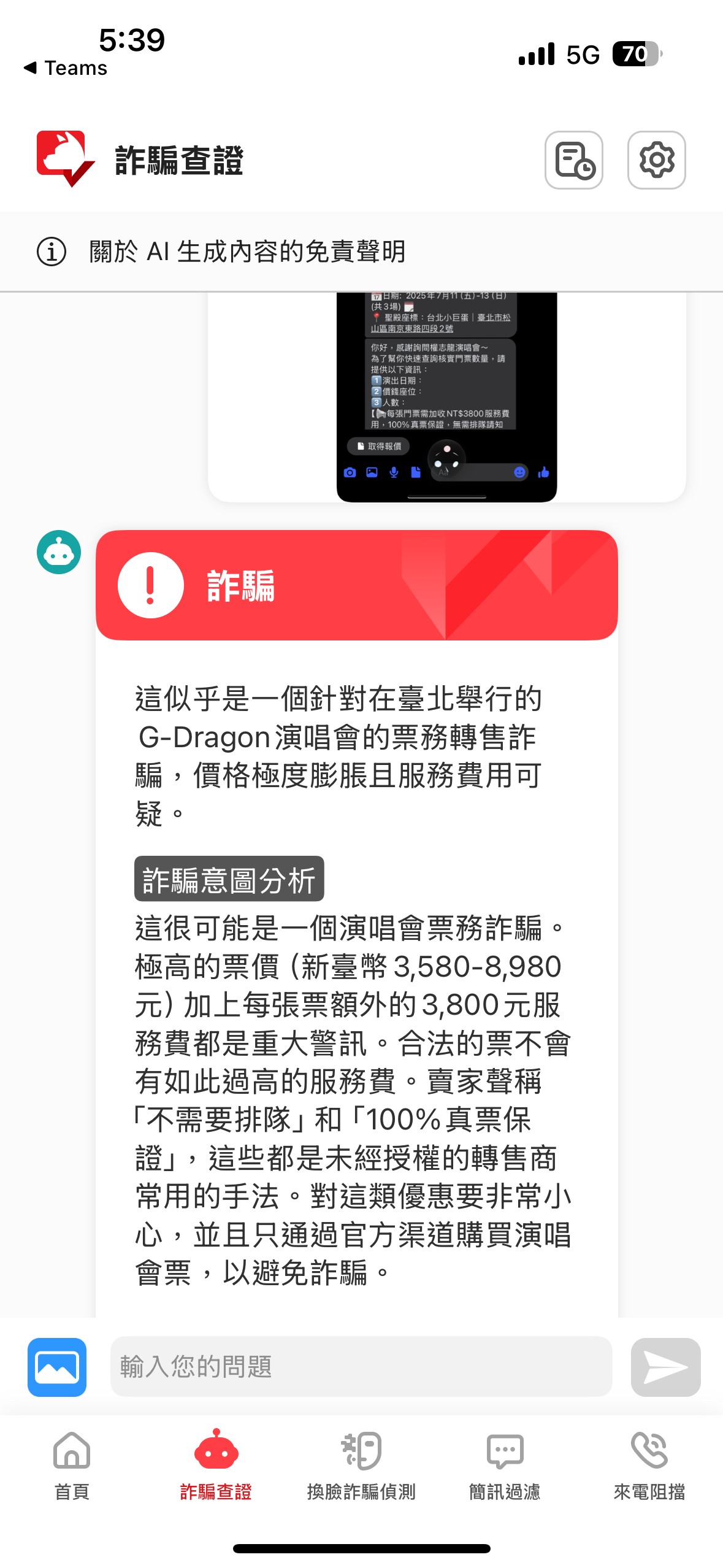Select the 詐騙查證 tab
The height and width of the screenshot is (1568, 723).
pos(216,1465)
